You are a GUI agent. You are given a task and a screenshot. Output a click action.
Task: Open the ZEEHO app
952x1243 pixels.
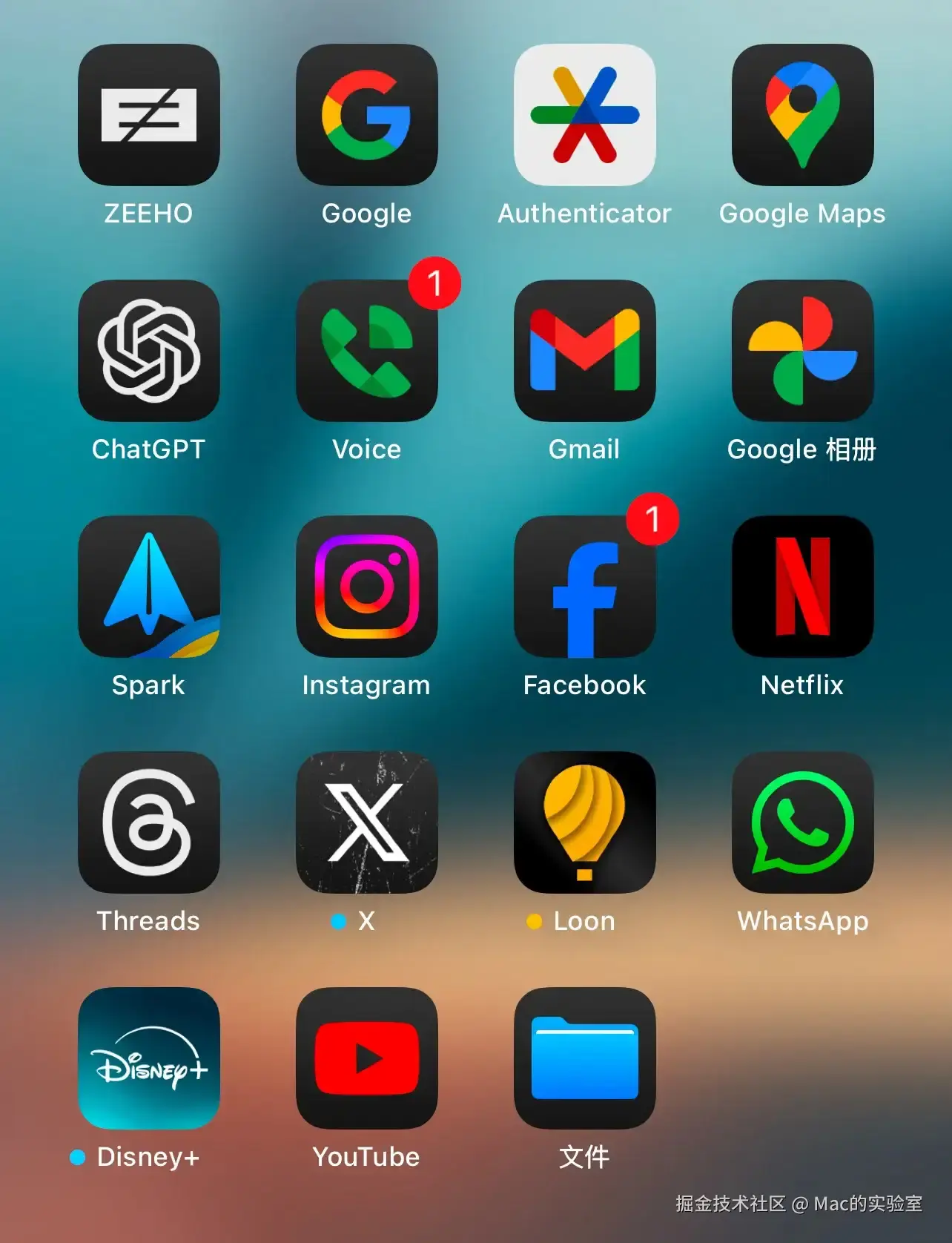coord(148,115)
